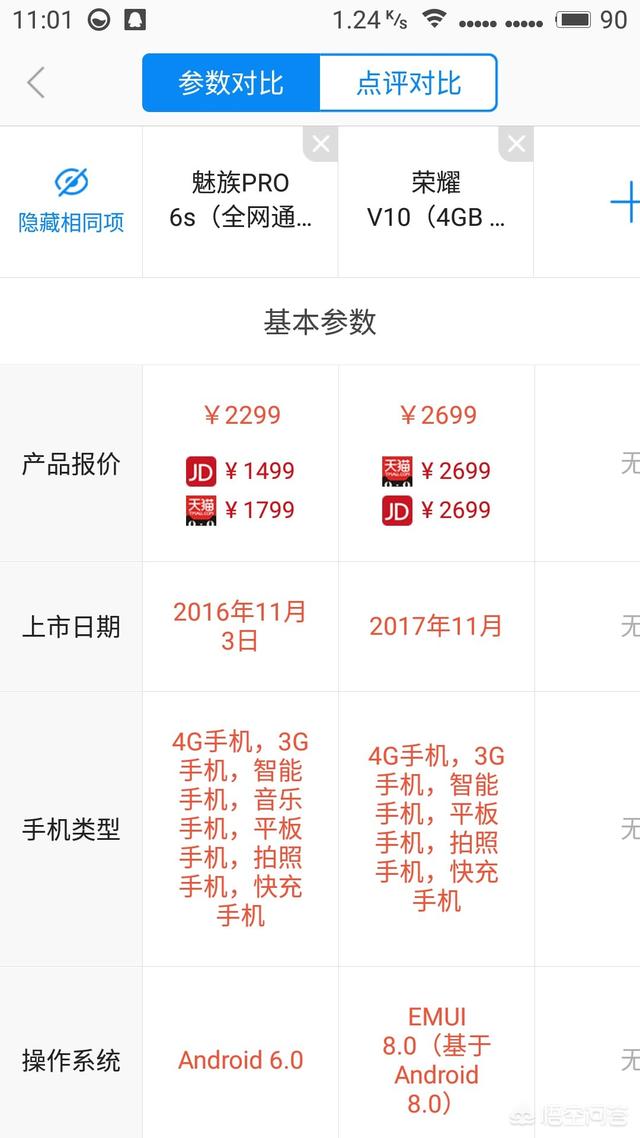Open JD ¥2699 offer for 荣耀 V10
The width and height of the screenshot is (640, 1138).
tap(436, 510)
